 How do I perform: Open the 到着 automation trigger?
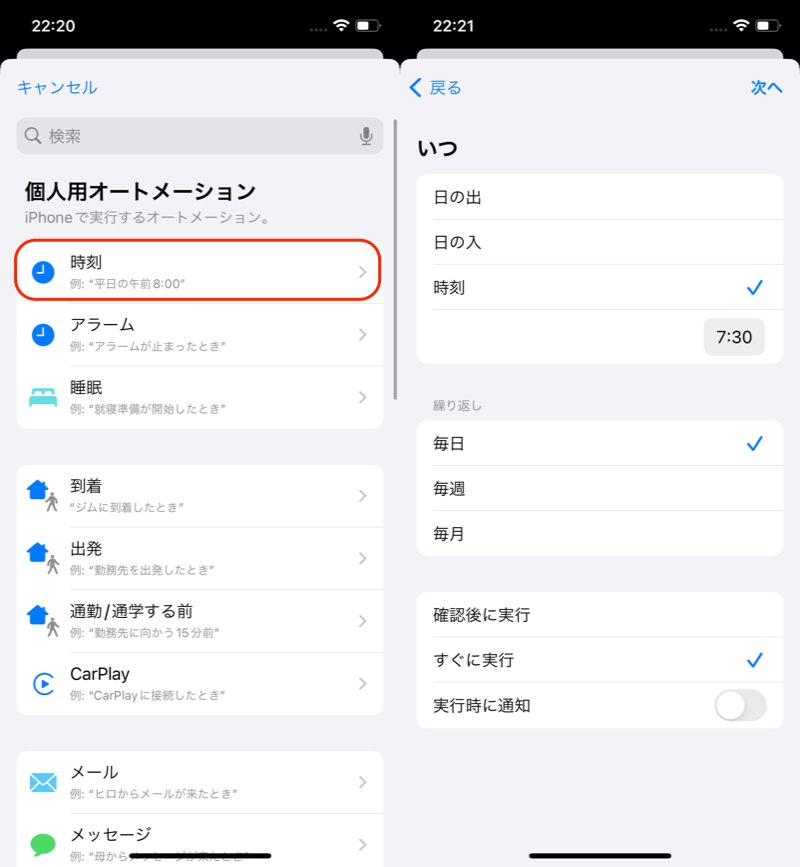coord(199,496)
